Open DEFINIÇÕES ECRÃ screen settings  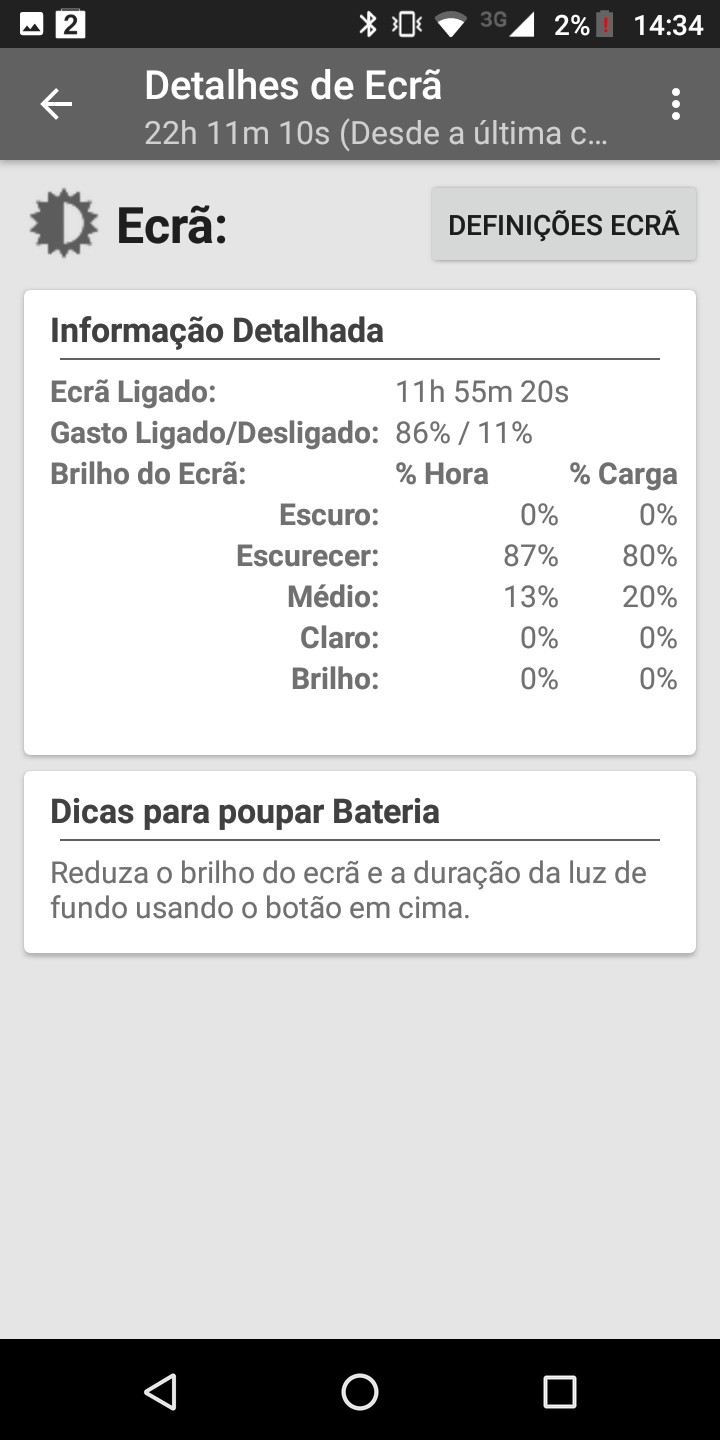564,224
